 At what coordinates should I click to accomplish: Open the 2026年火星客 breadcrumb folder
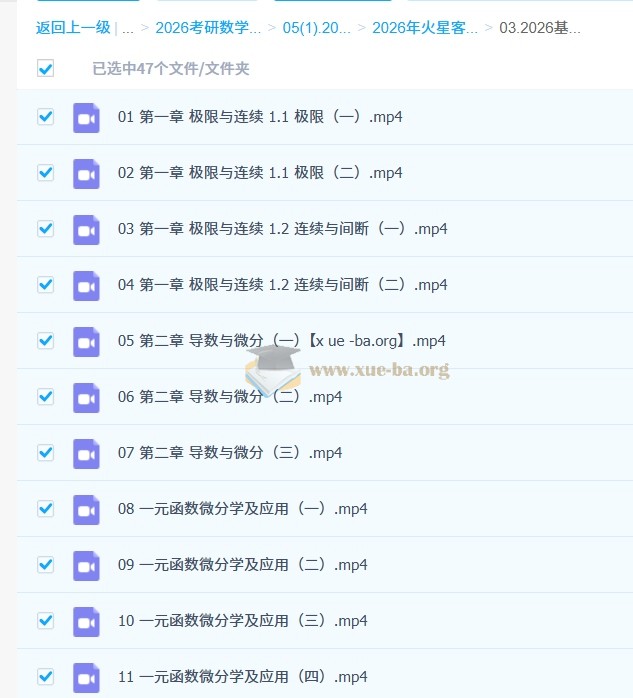coord(424,28)
